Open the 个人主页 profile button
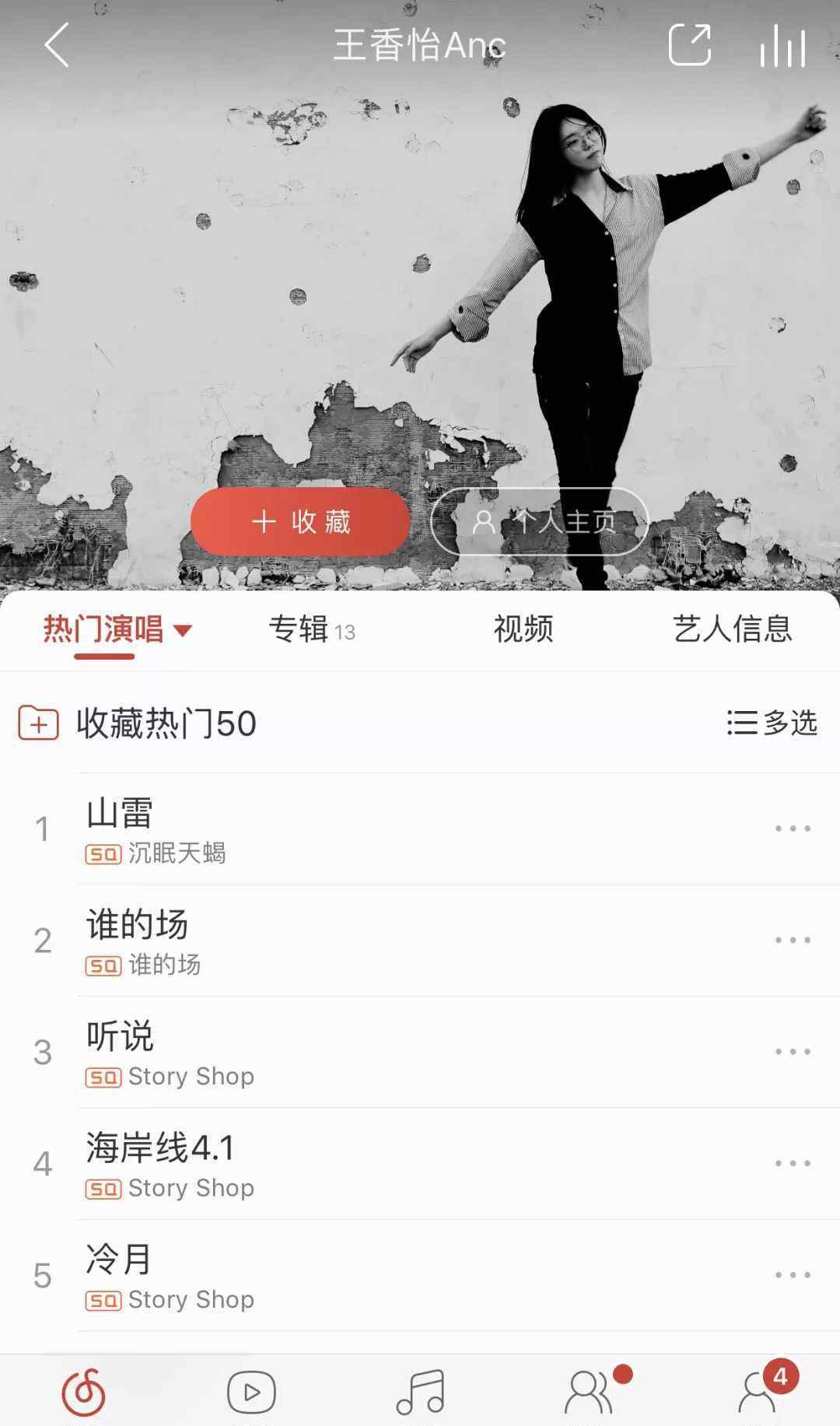This screenshot has height=1426, width=840. coord(540,522)
